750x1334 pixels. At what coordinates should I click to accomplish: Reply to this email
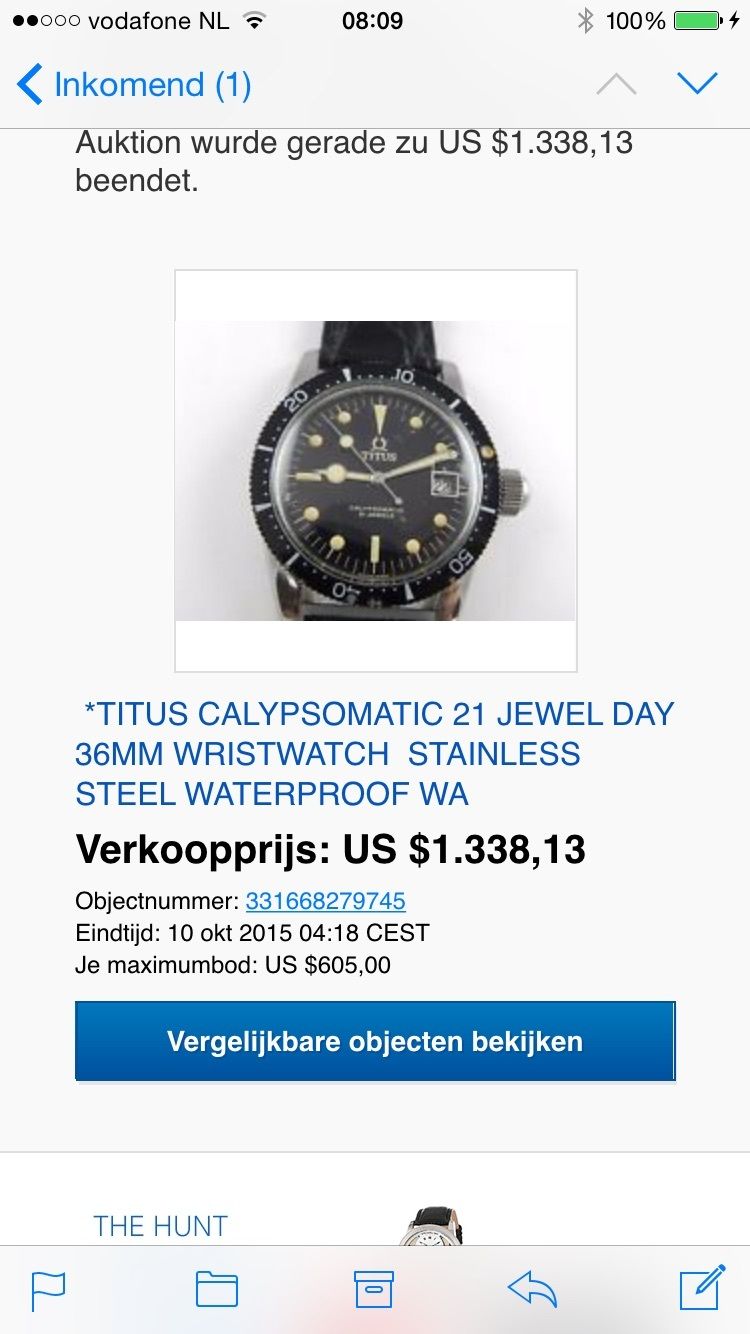coord(532,1289)
